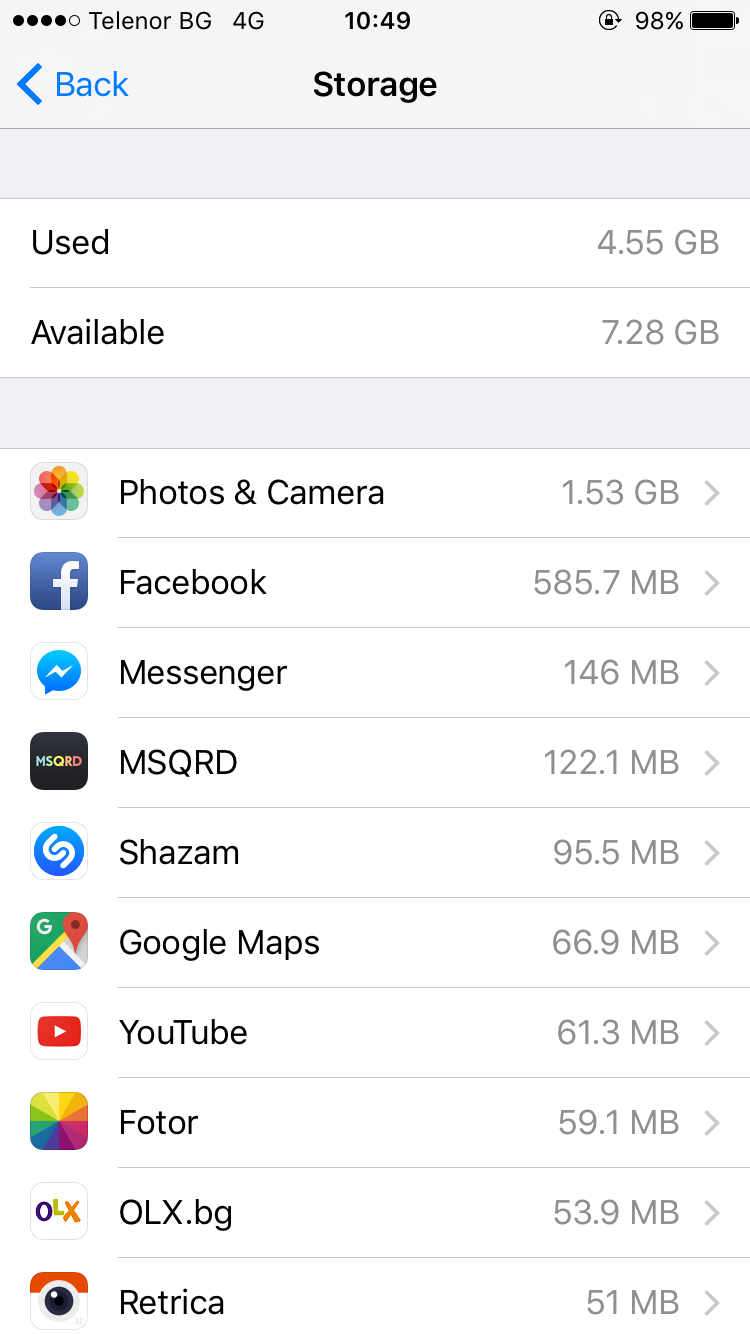
Task: Tap the YouTube row
Action: 375,1033
